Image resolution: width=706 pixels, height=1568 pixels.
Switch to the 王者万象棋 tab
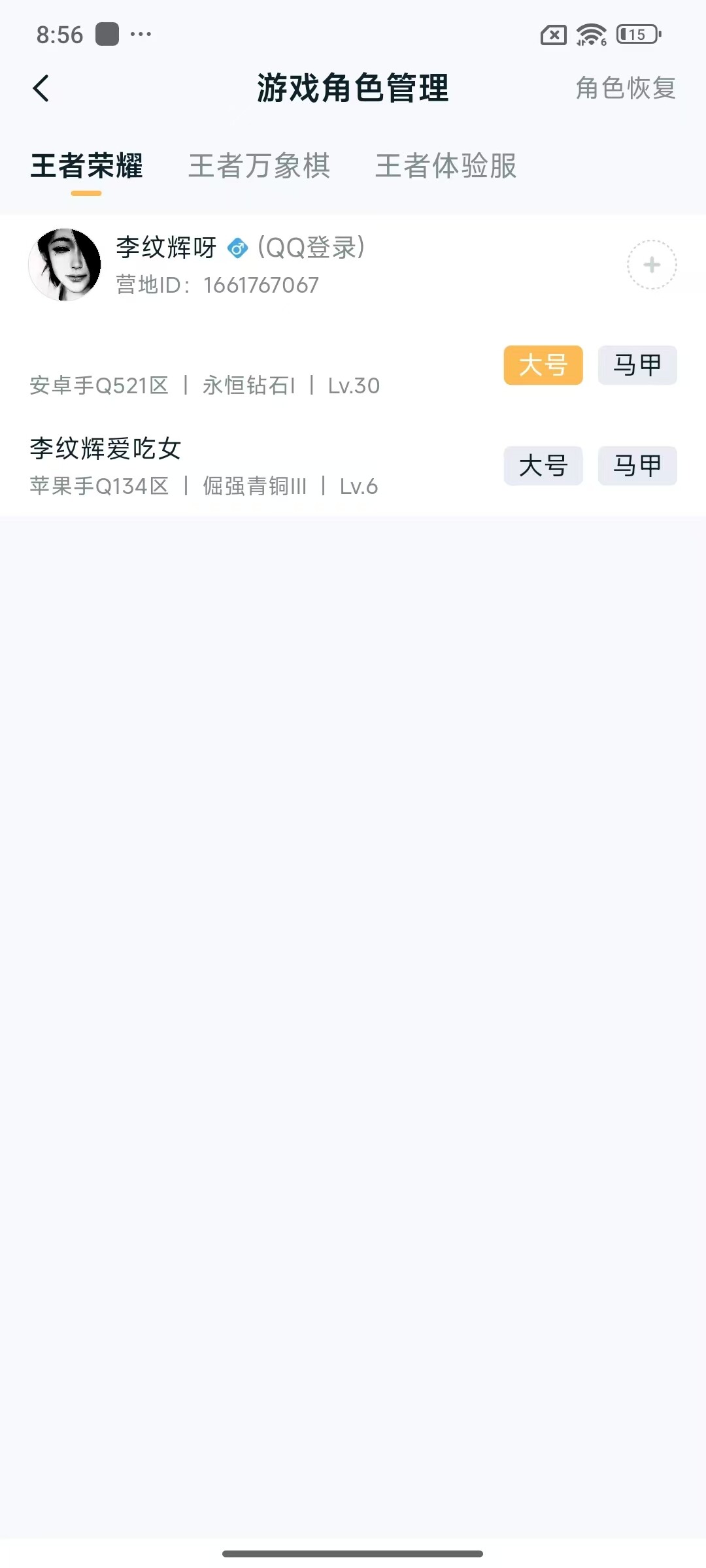[x=259, y=167]
